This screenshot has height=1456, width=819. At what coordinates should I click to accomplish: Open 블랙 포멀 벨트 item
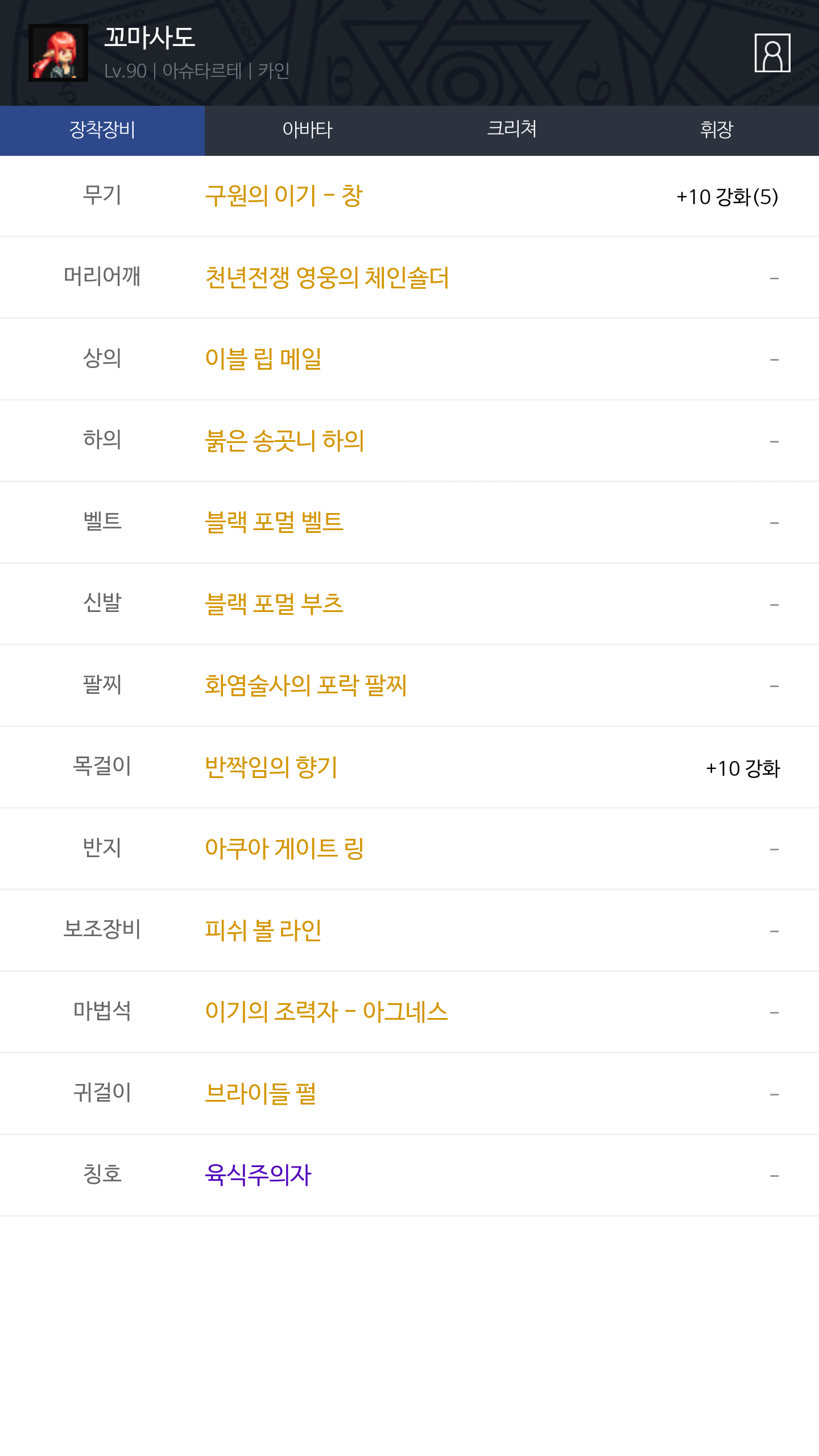click(274, 522)
